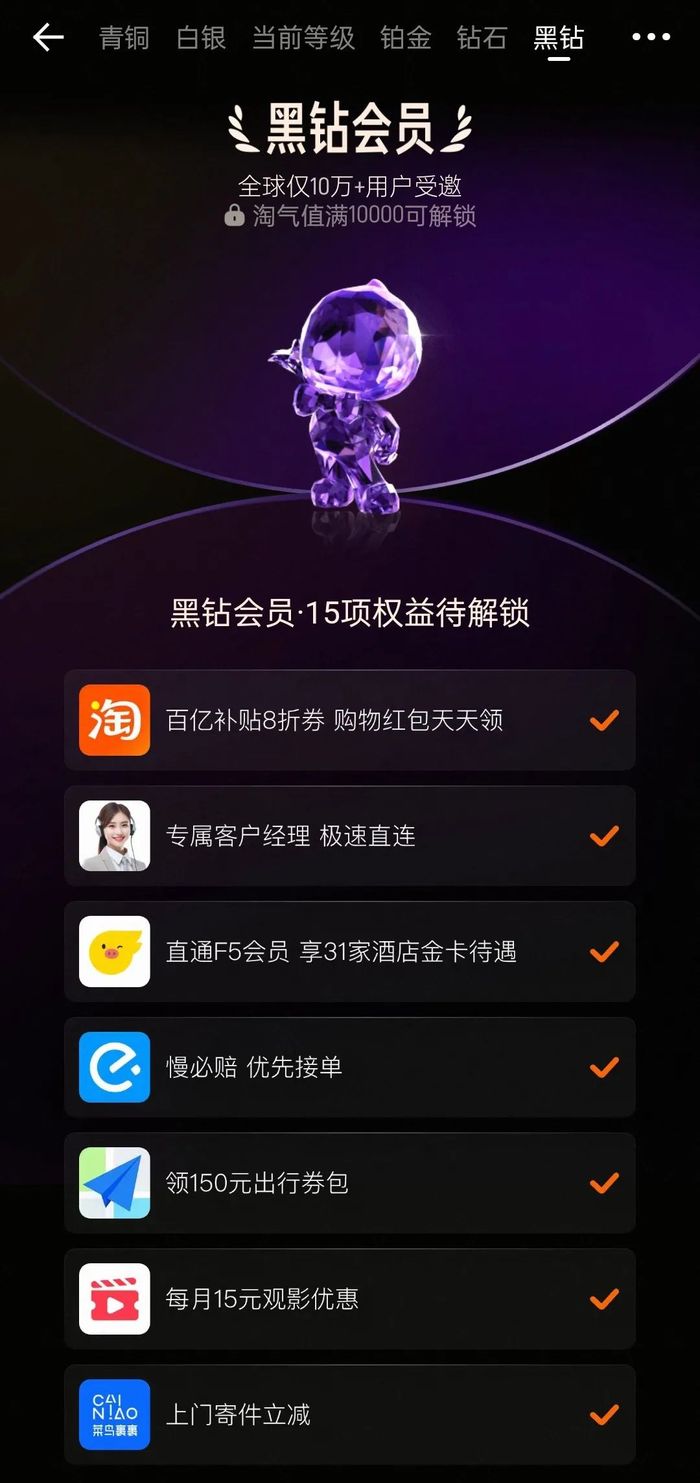Open the 领150元出行券包 row
This screenshot has height=1483, width=700.
tap(350, 1183)
